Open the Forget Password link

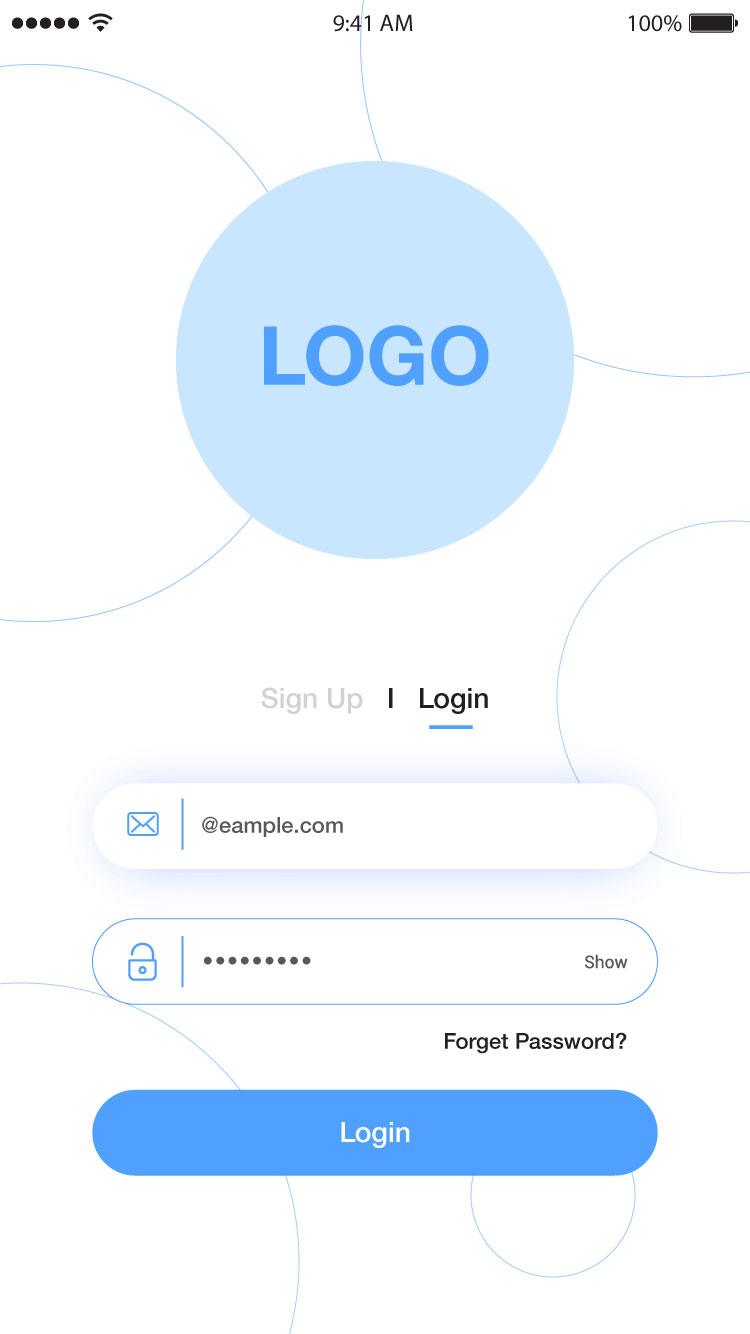pos(535,1041)
